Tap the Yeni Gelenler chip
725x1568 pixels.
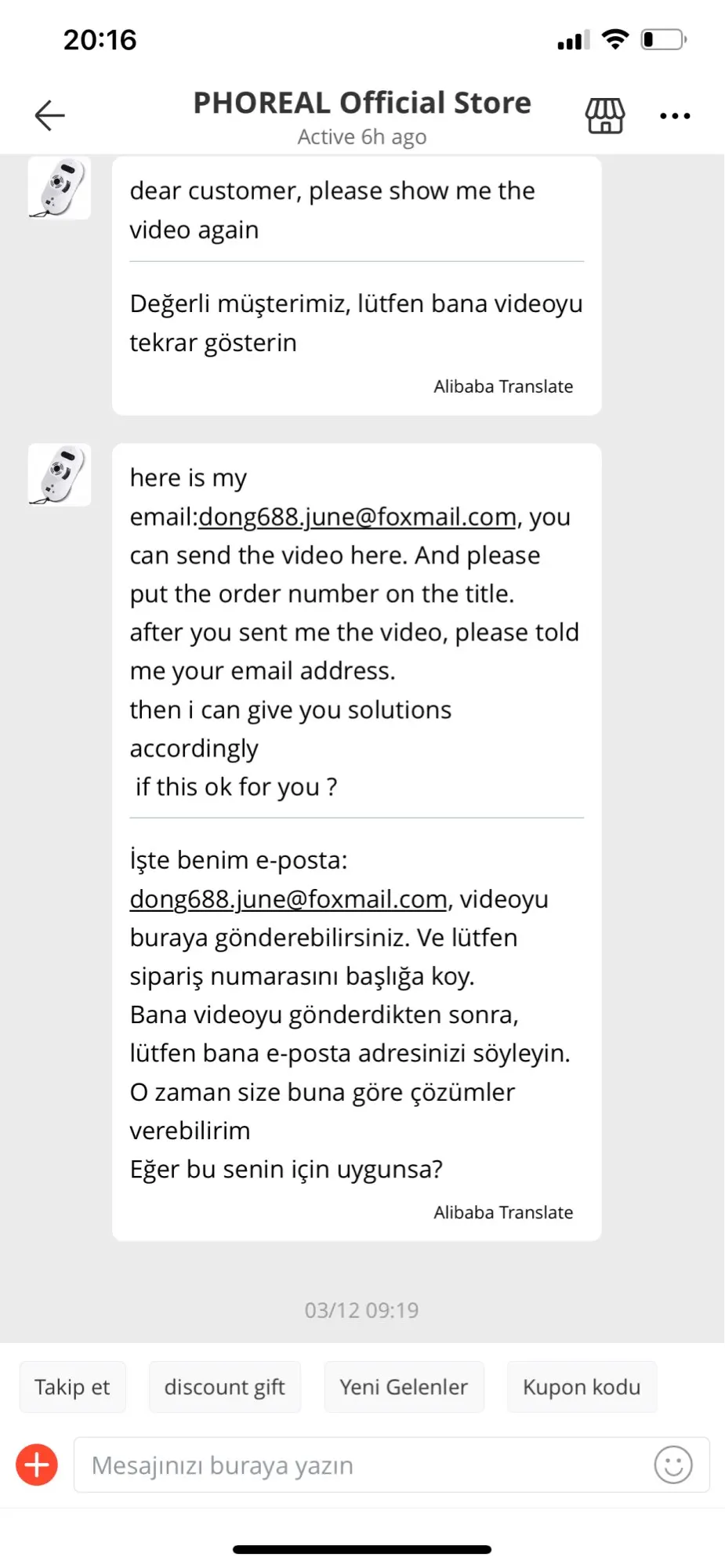click(404, 1387)
